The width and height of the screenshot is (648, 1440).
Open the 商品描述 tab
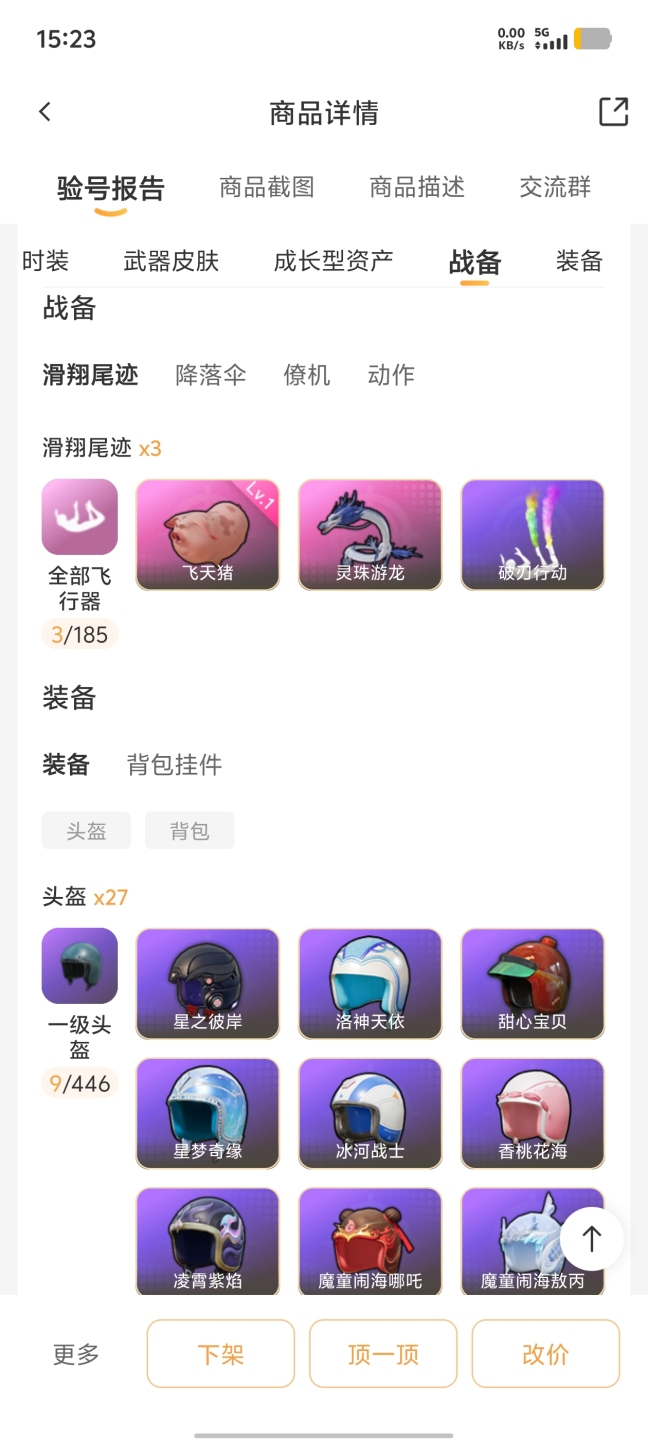(417, 187)
